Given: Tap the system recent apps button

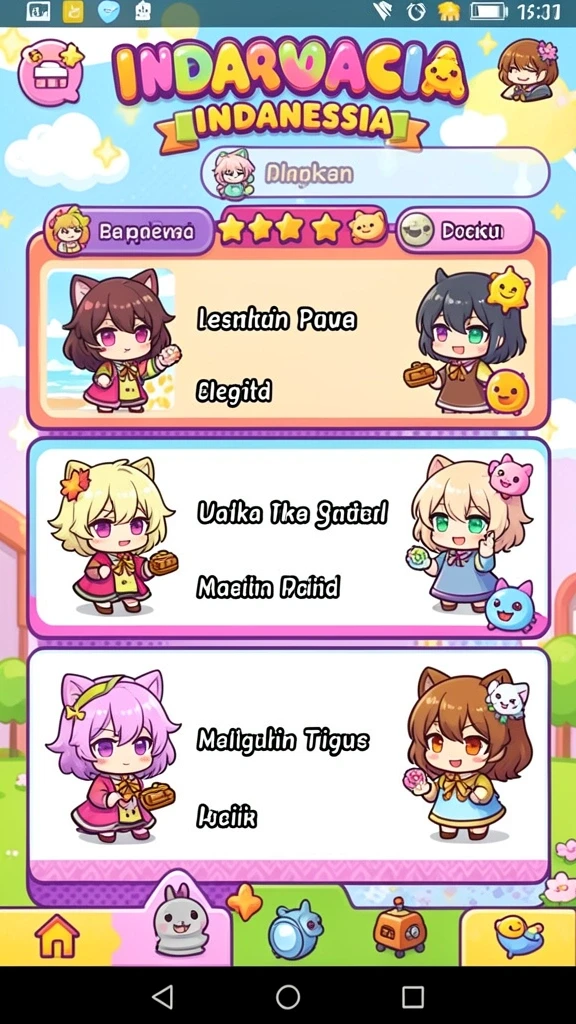Looking at the screenshot, I should pyautogui.click(x=413, y=997).
